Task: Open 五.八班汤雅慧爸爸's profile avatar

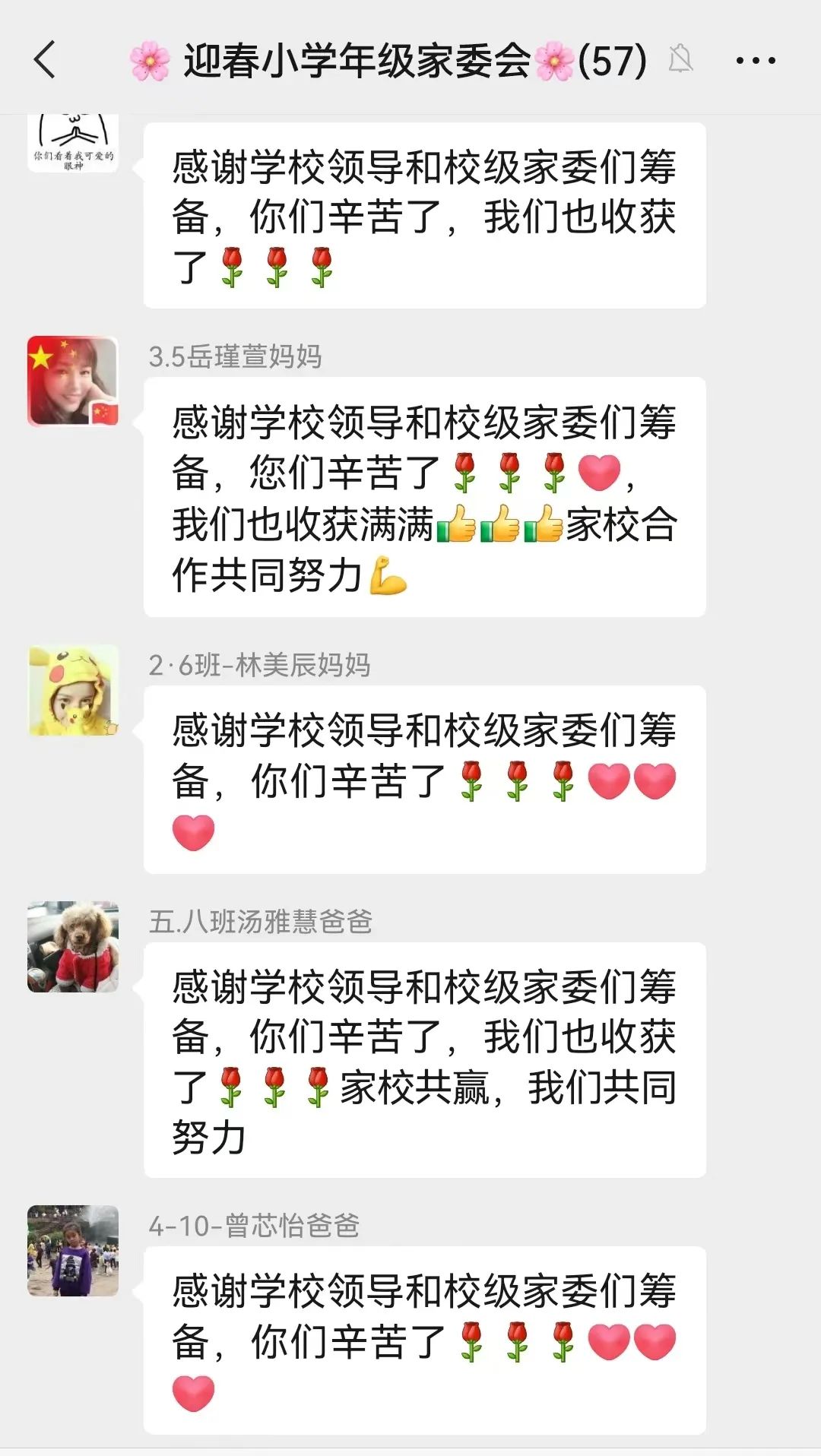Action: point(73,946)
